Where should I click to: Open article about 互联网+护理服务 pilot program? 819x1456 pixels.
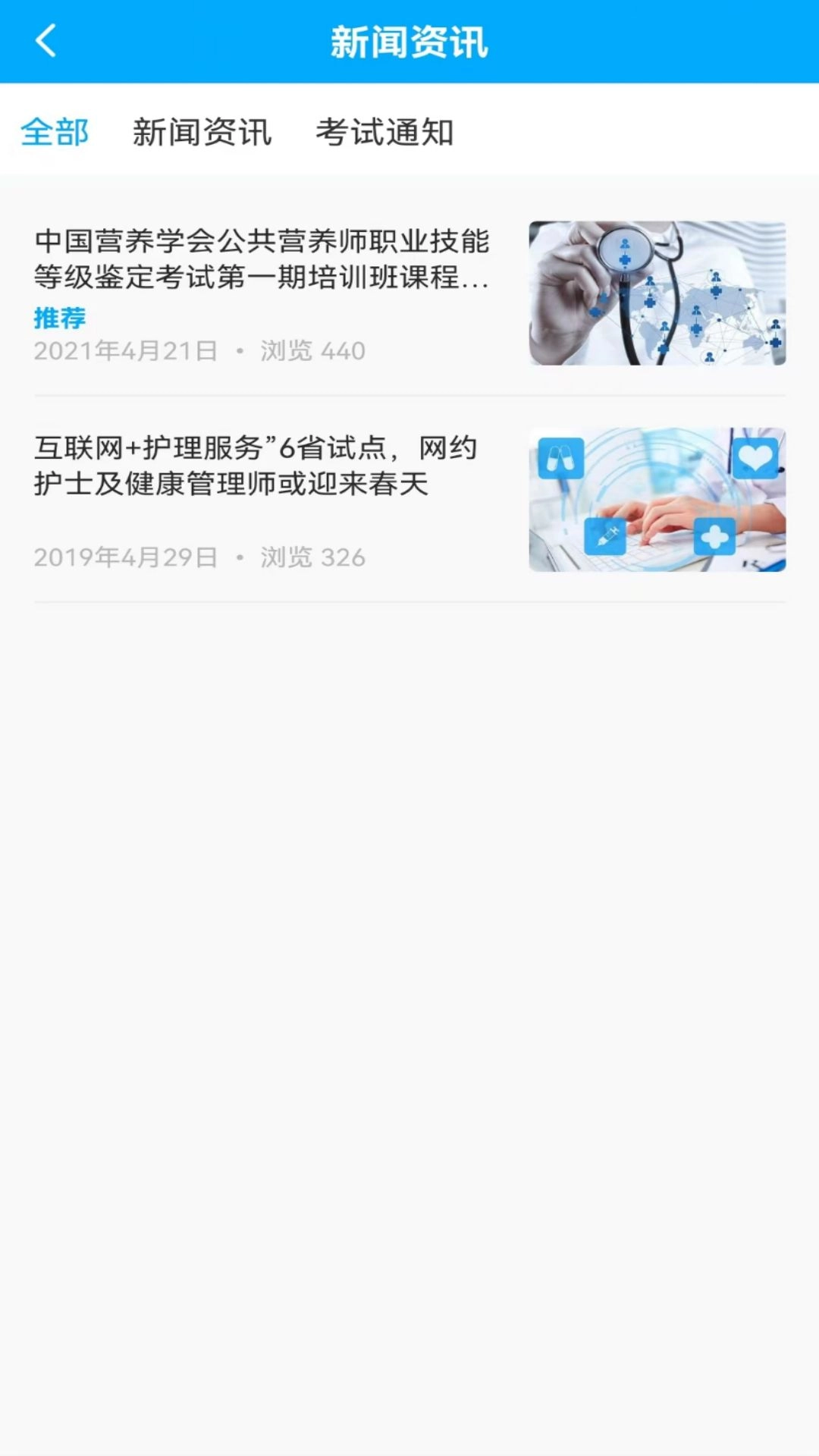tap(254, 466)
